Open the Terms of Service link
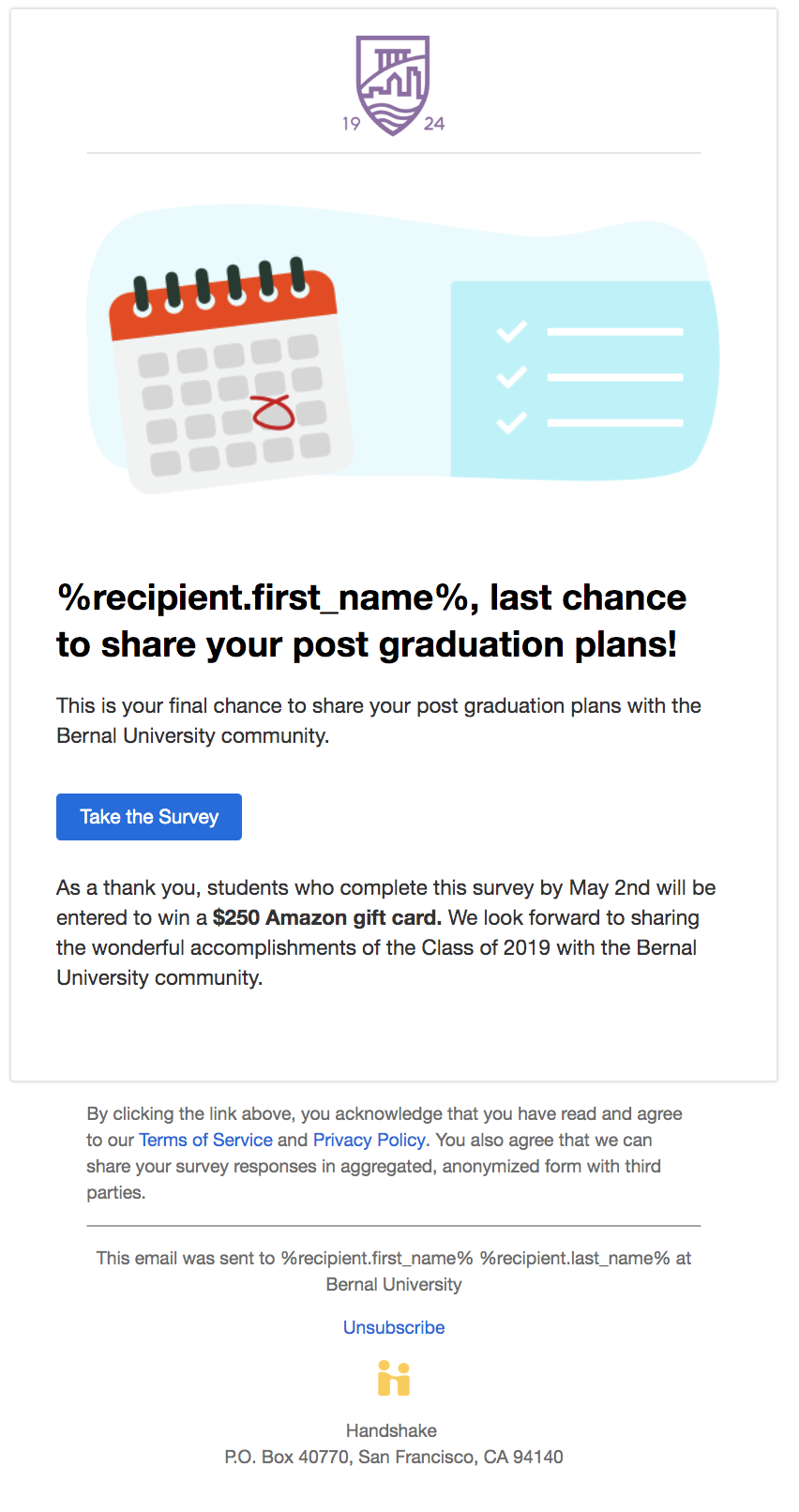 click(x=205, y=1140)
